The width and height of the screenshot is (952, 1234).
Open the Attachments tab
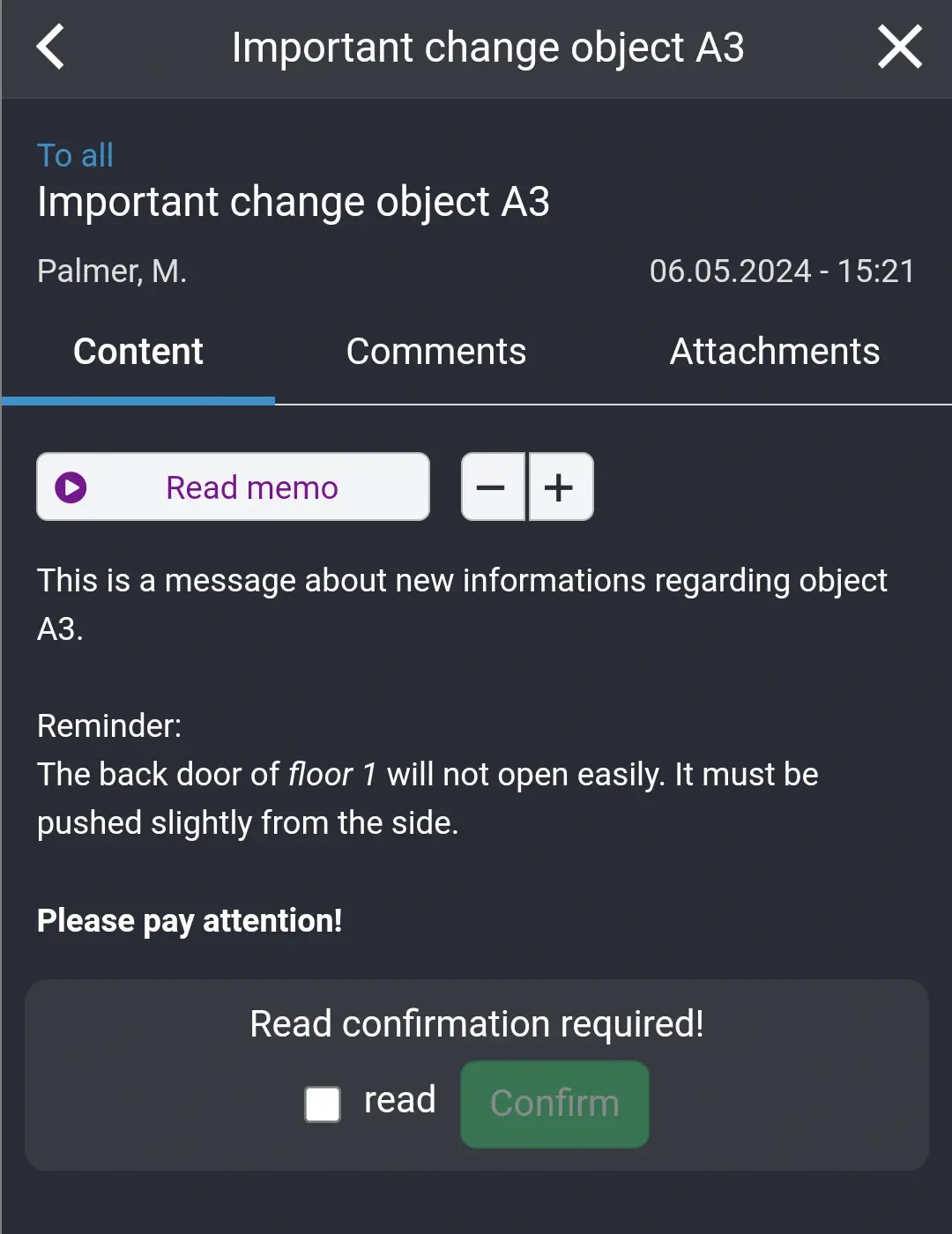pos(775,351)
